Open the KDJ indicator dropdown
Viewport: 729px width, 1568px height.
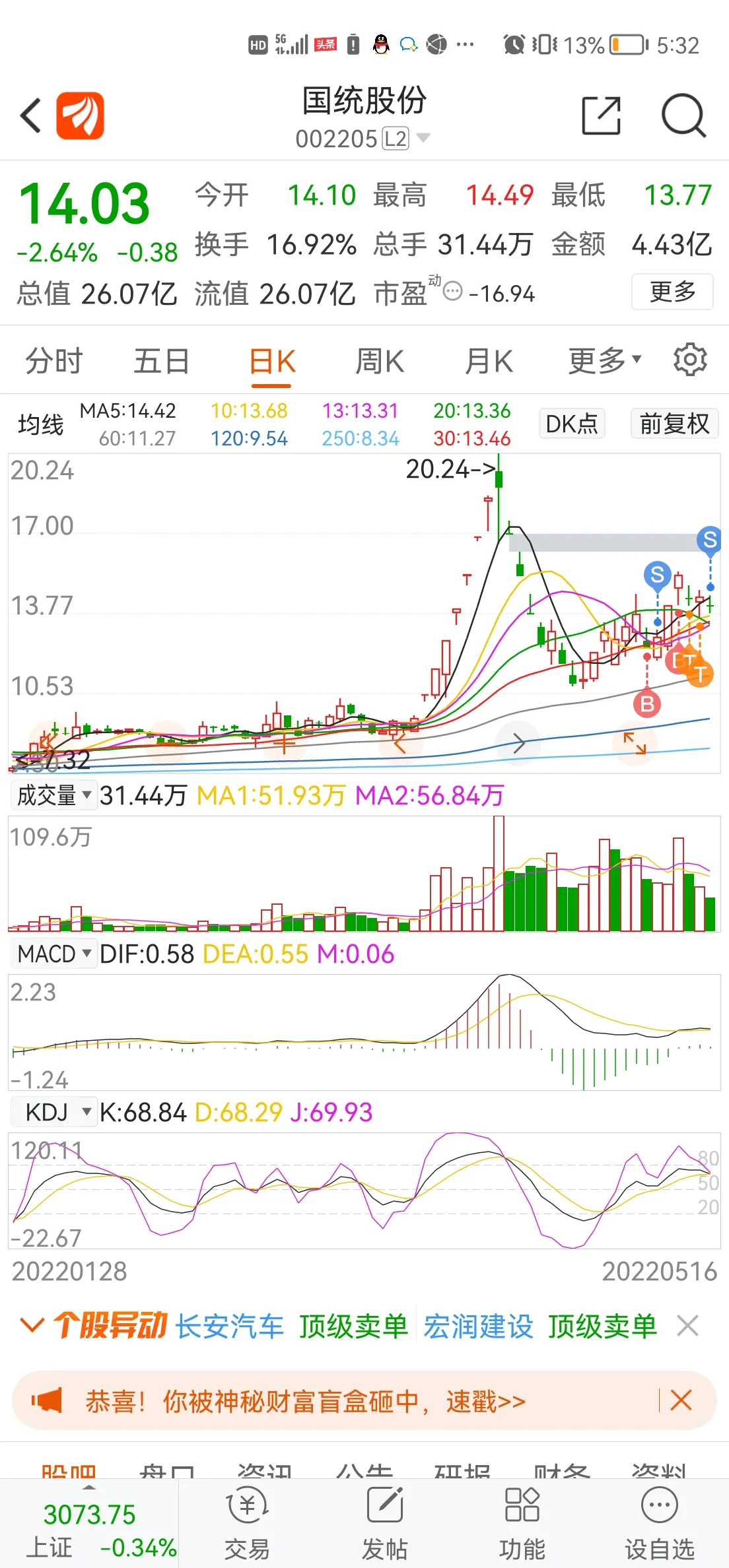tap(55, 1112)
